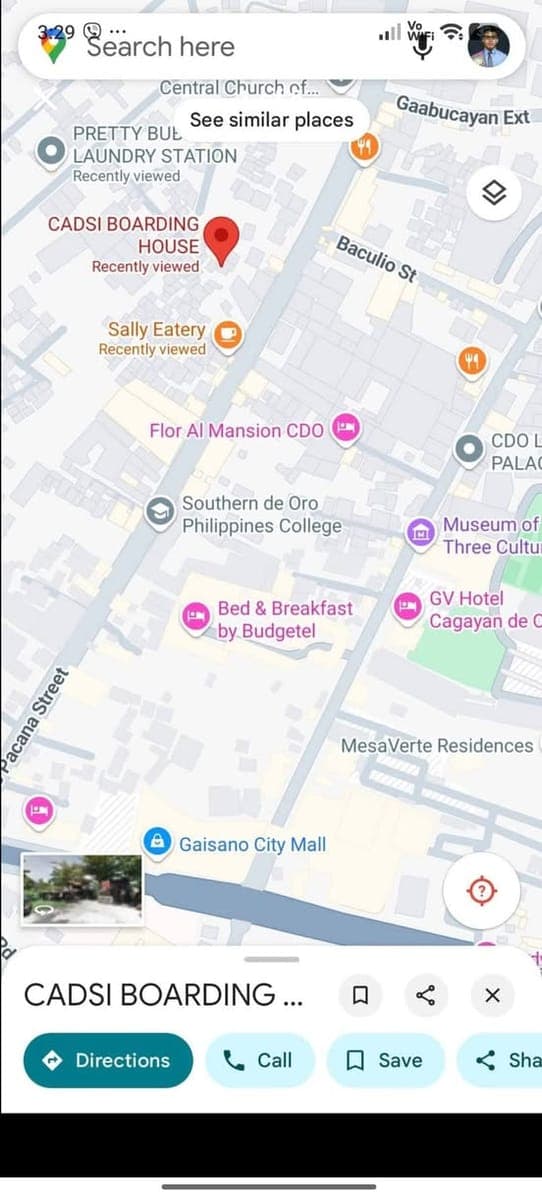Tap See similar places chip
The image size is (542, 1200).
pos(272,120)
